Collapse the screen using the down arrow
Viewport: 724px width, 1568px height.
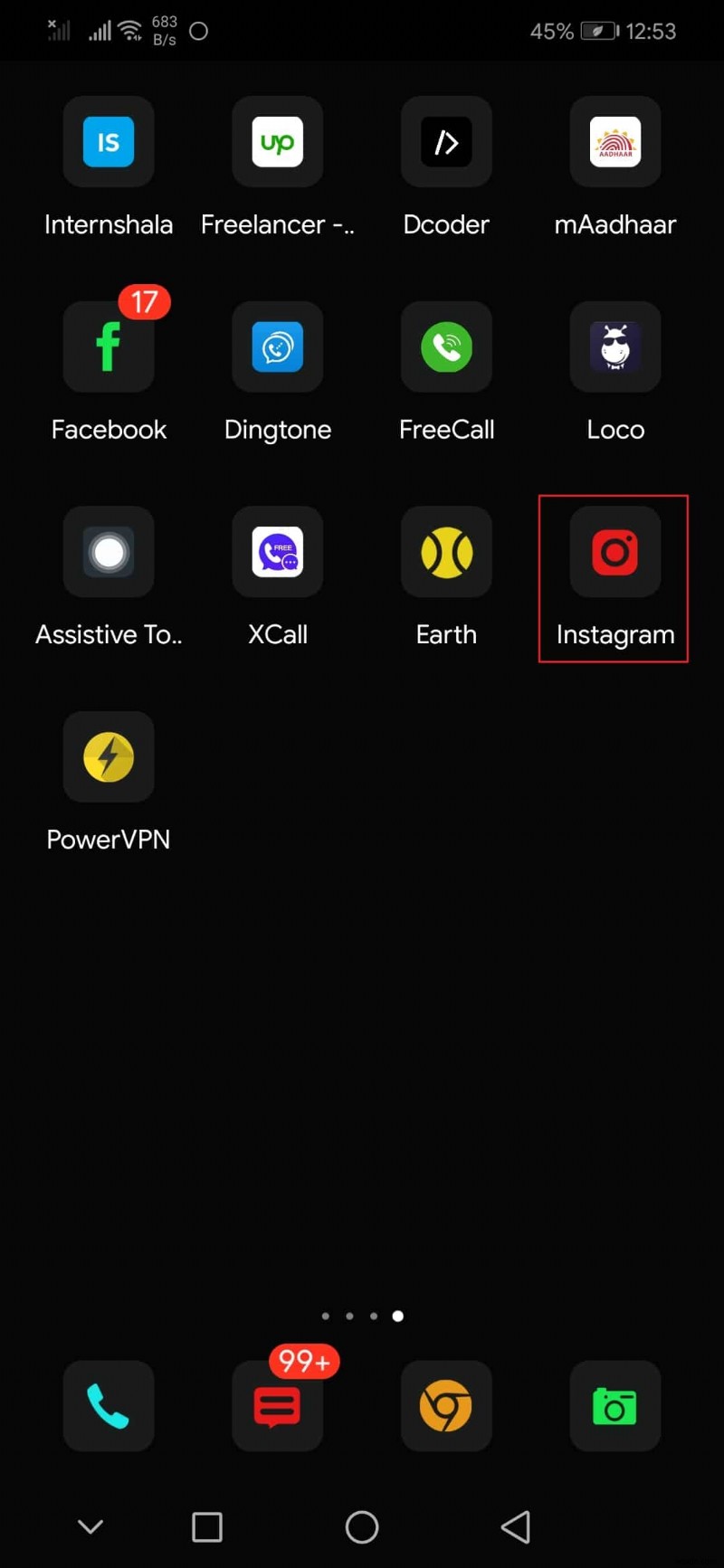point(90,1526)
